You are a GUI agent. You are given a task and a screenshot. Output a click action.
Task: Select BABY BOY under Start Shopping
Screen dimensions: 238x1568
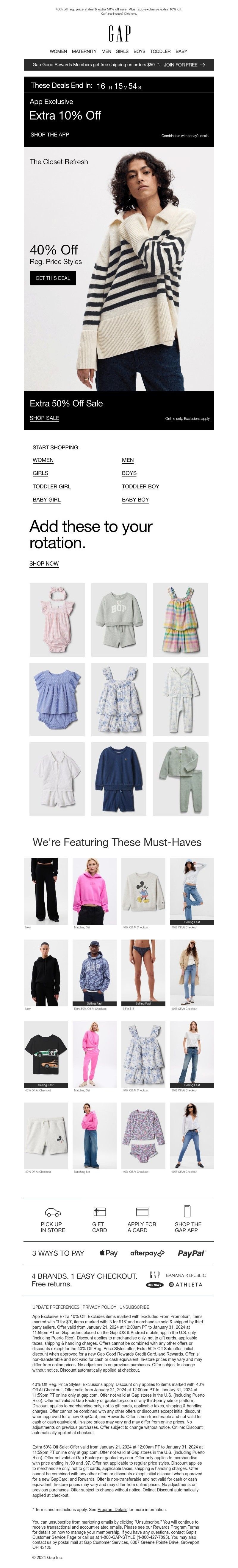tap(135, 500)
